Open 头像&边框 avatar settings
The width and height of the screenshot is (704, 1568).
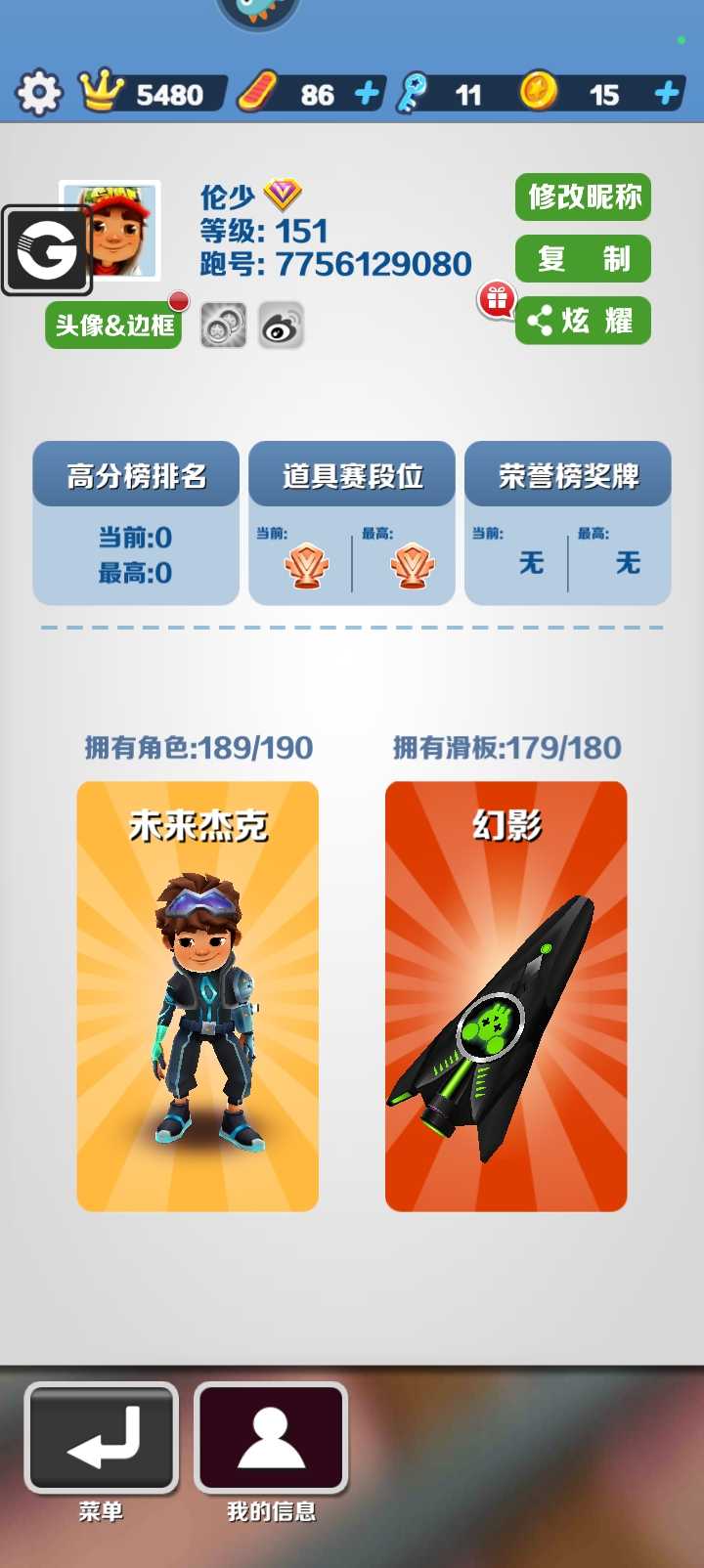tap(113, 326)
